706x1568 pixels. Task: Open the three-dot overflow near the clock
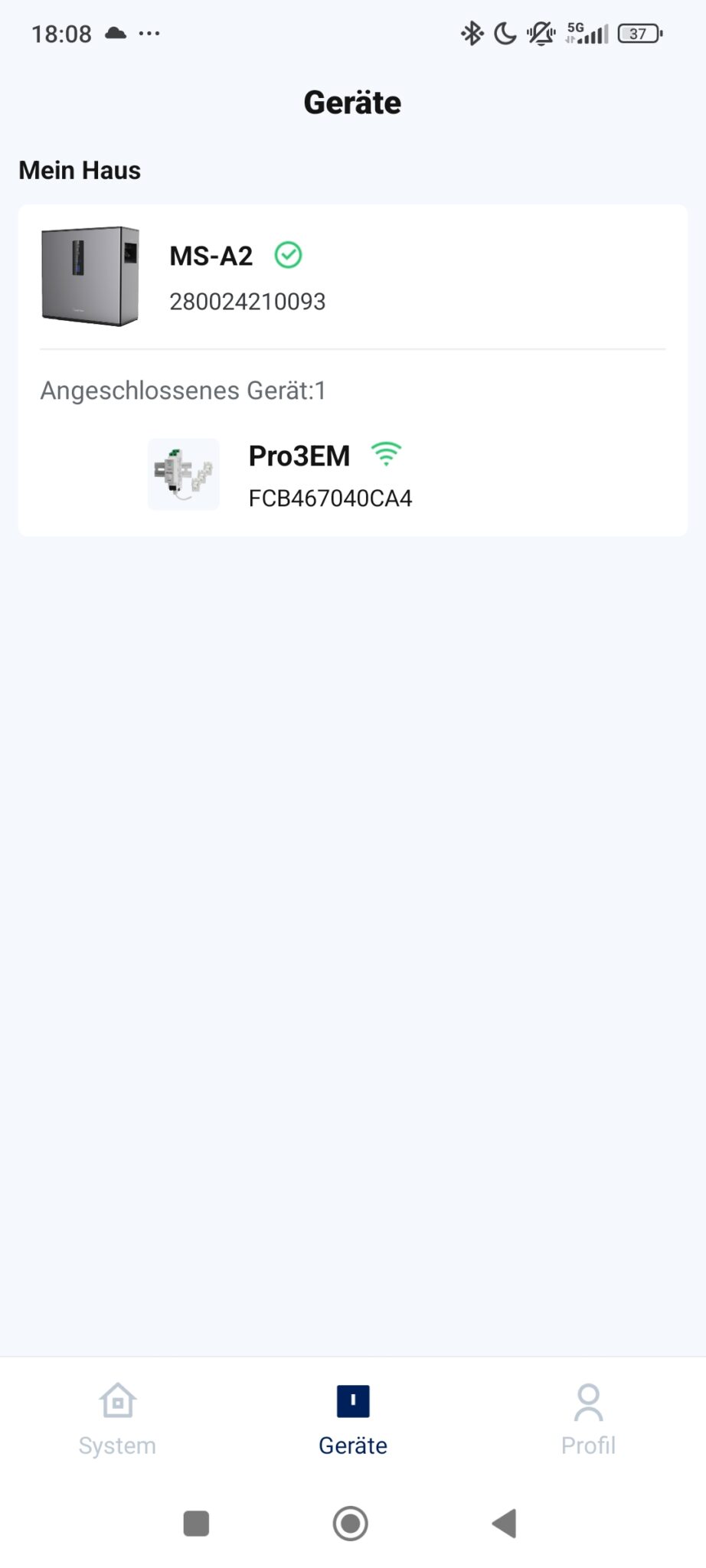[x=149, y=34]
